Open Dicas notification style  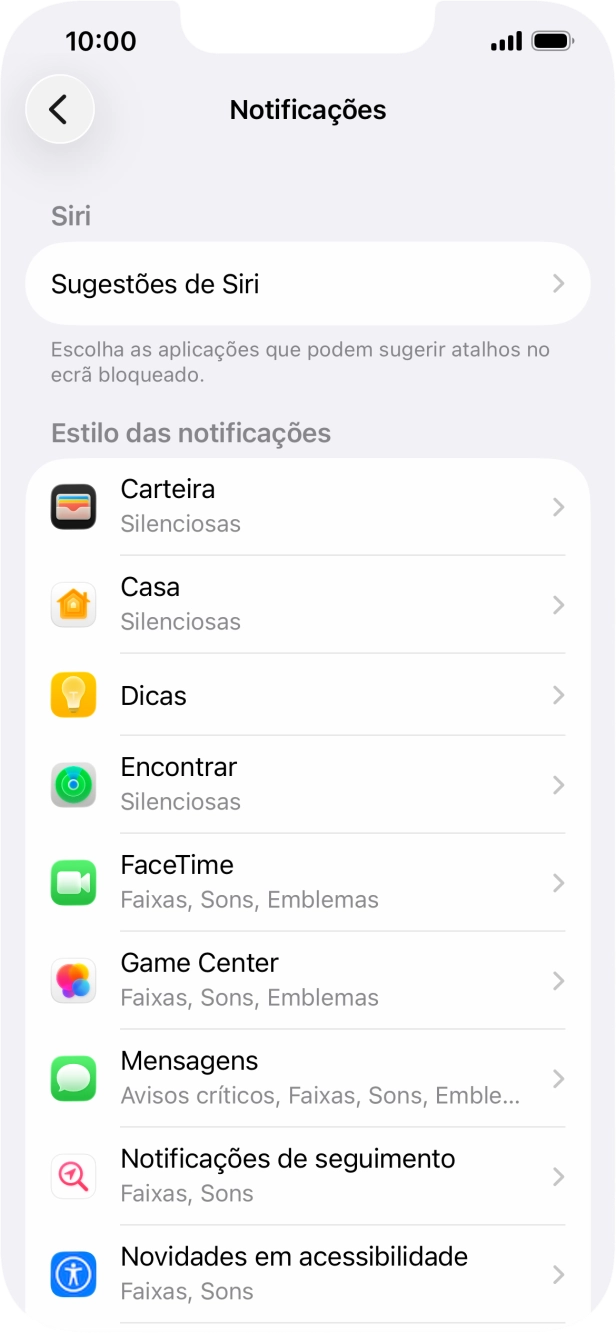click(307, 695)
